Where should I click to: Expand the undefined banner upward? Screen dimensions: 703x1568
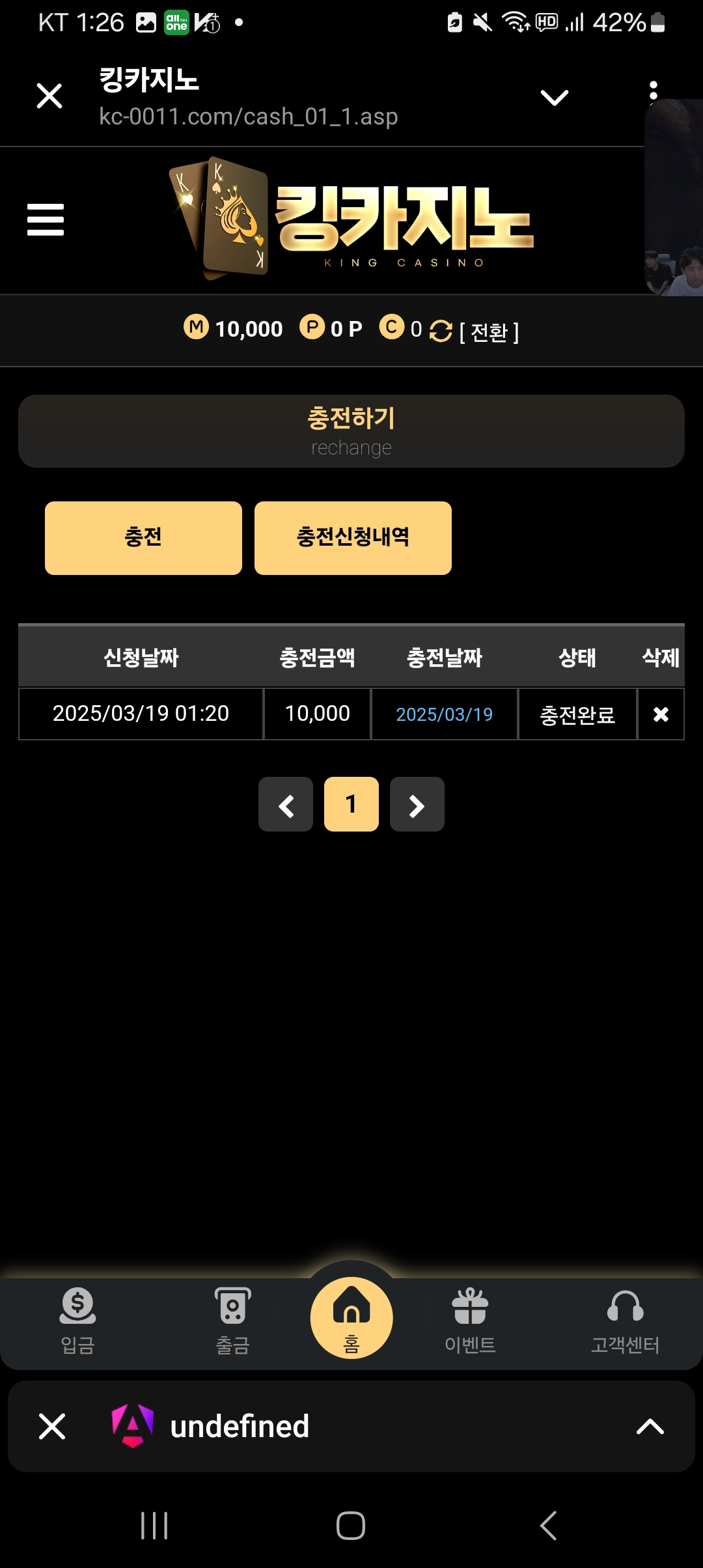650,1427
